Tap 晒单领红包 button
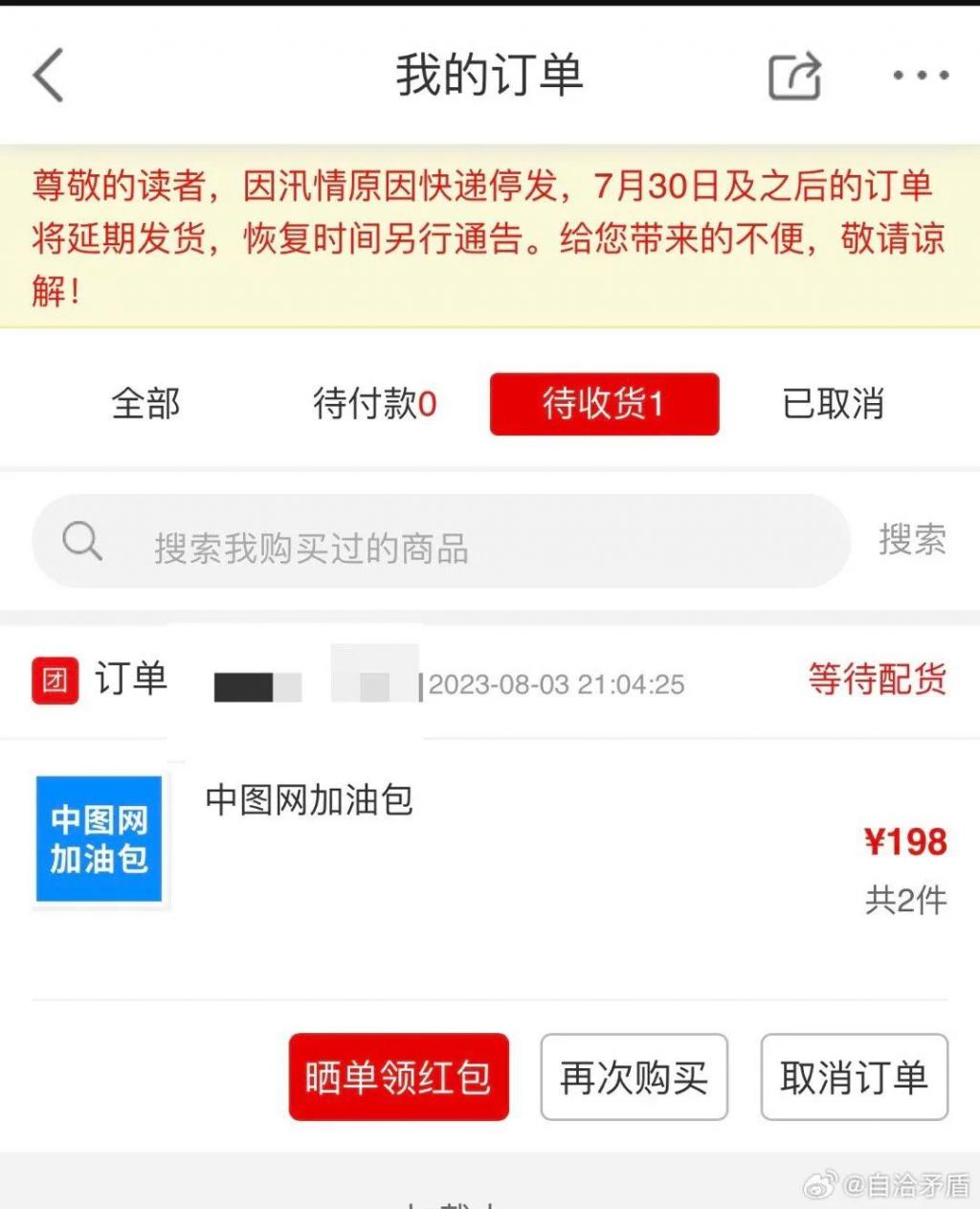 (398, 1077)
